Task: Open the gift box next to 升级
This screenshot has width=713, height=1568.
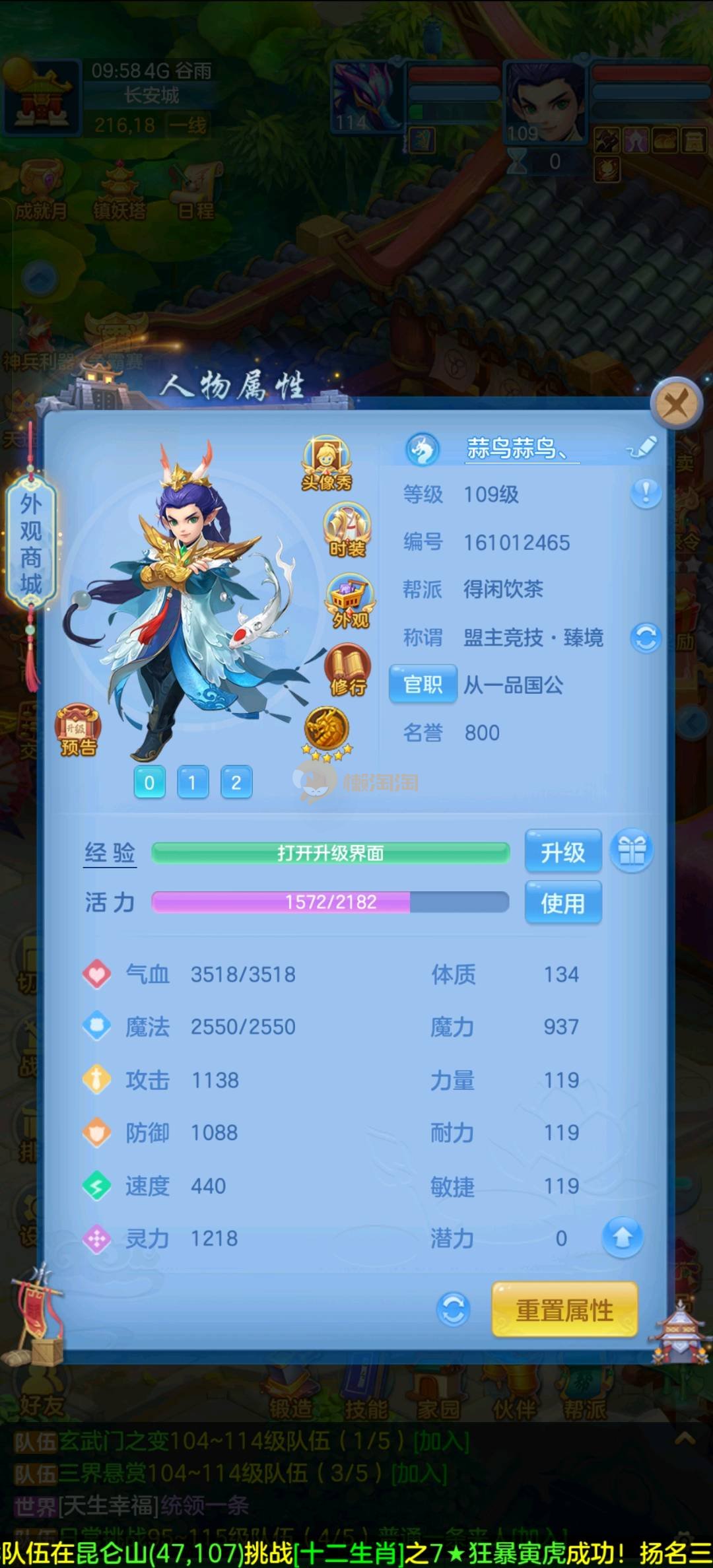Action: point(631,851)
